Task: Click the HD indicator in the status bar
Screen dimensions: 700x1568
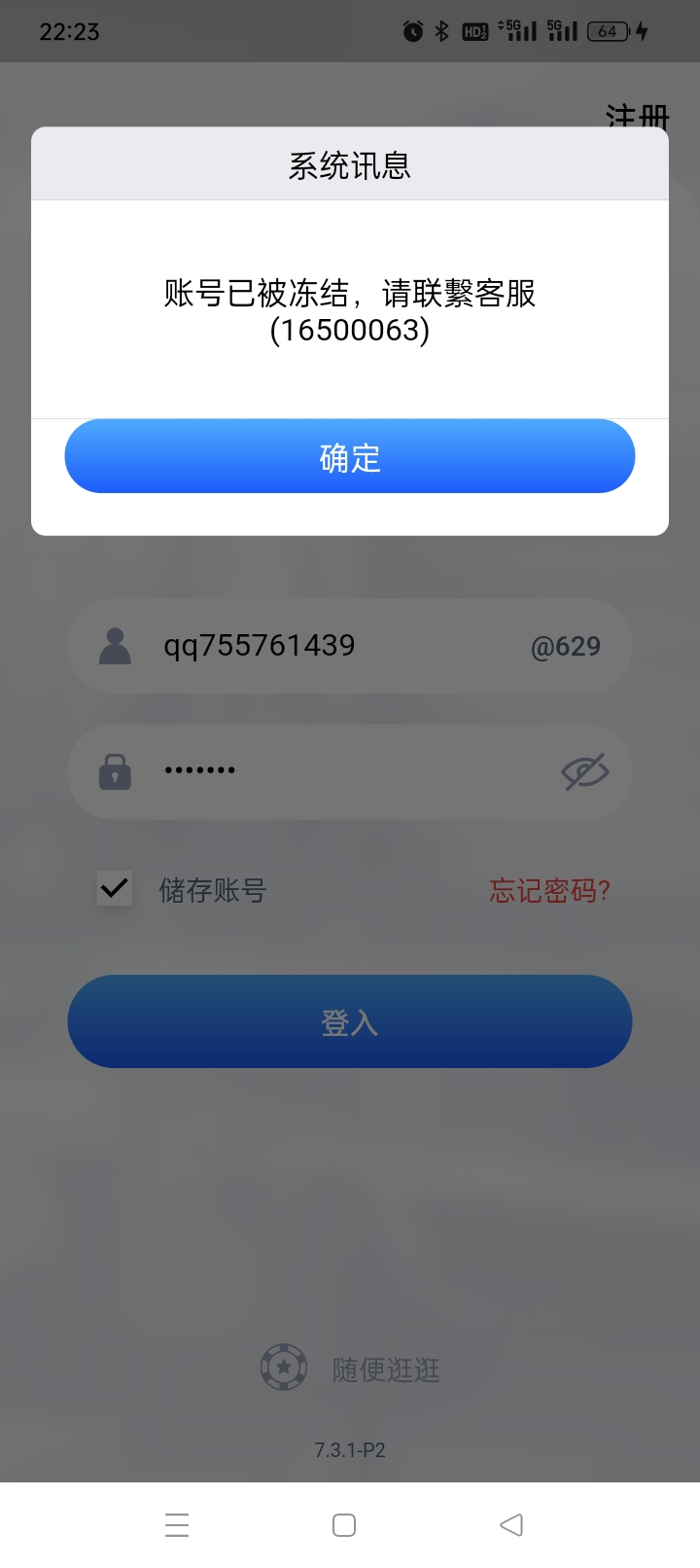Action: (475, 30)
